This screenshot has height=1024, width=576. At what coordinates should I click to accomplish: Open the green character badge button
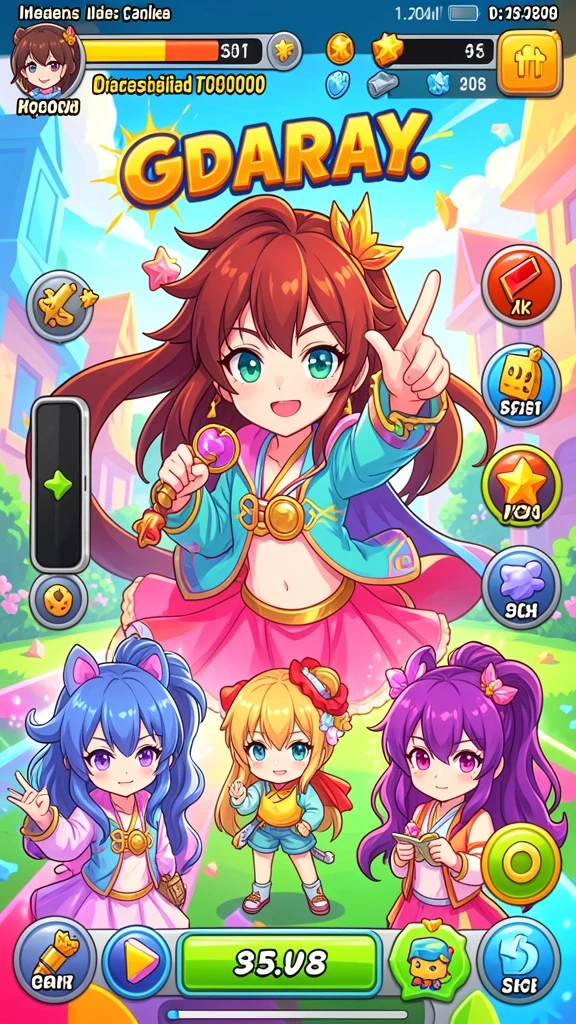(429, 960)
